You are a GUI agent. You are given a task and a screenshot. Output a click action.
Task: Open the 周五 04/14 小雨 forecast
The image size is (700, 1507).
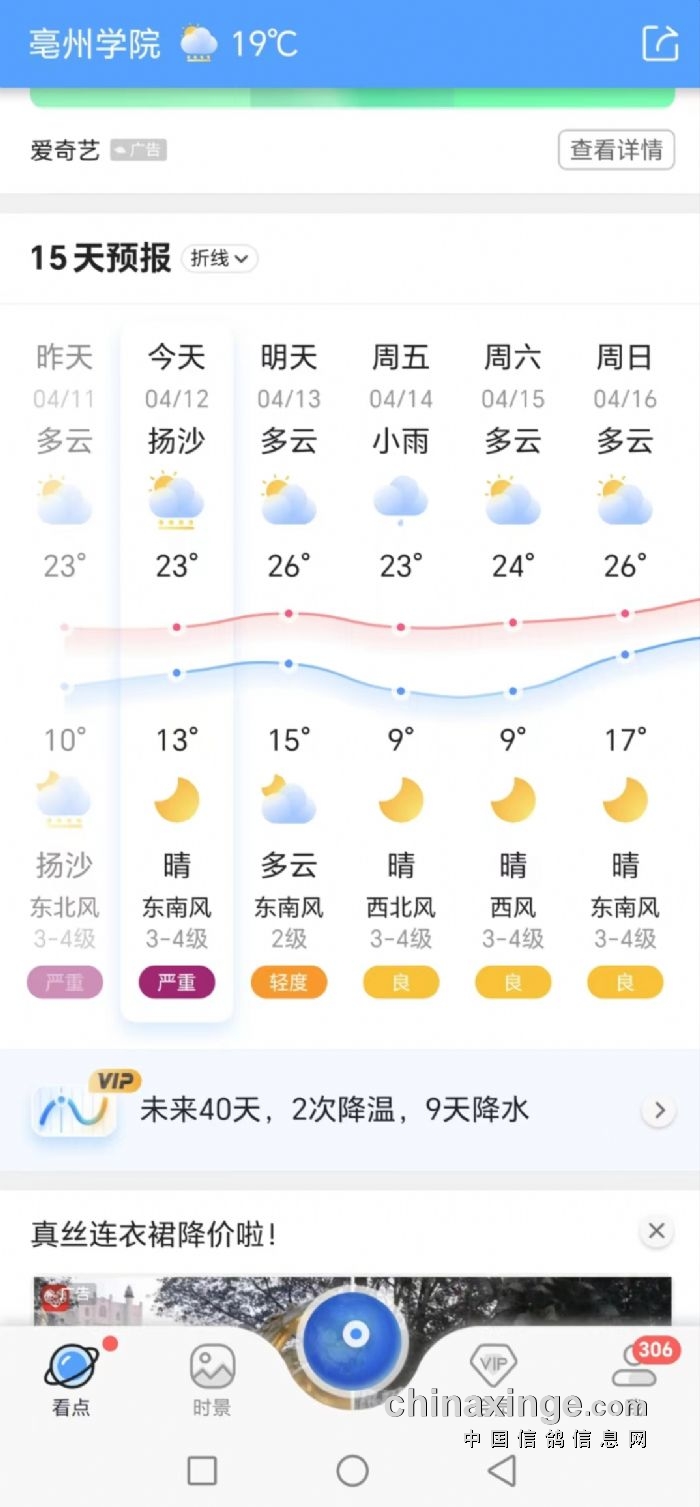point(401,670)
